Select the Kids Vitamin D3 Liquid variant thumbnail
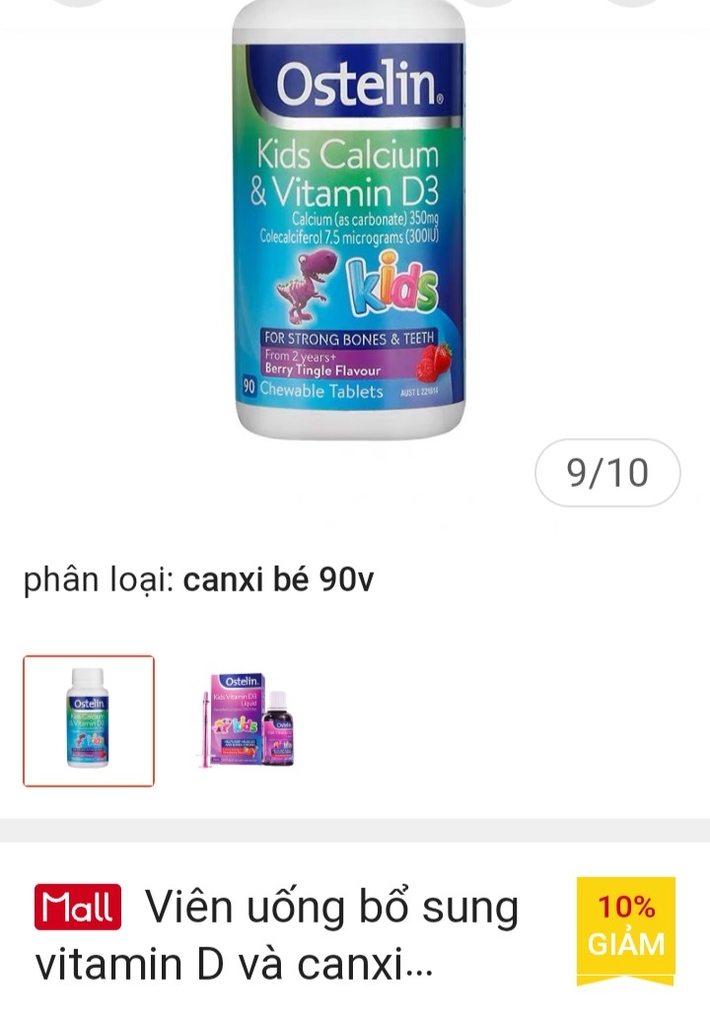 click(x=249, y=720)
